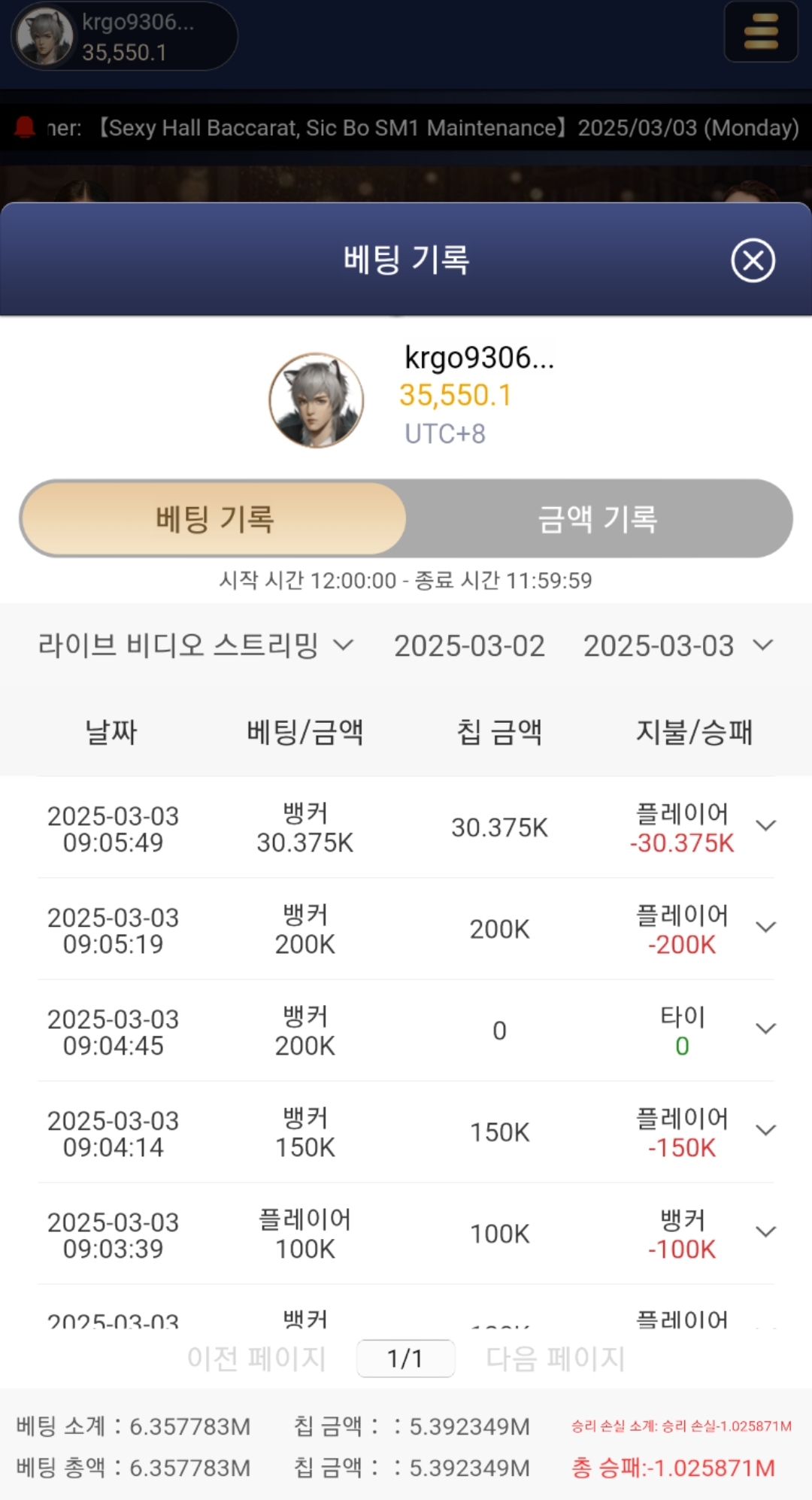
Task: Go to 다음 페이지
Action: [x=556, y=1359]
